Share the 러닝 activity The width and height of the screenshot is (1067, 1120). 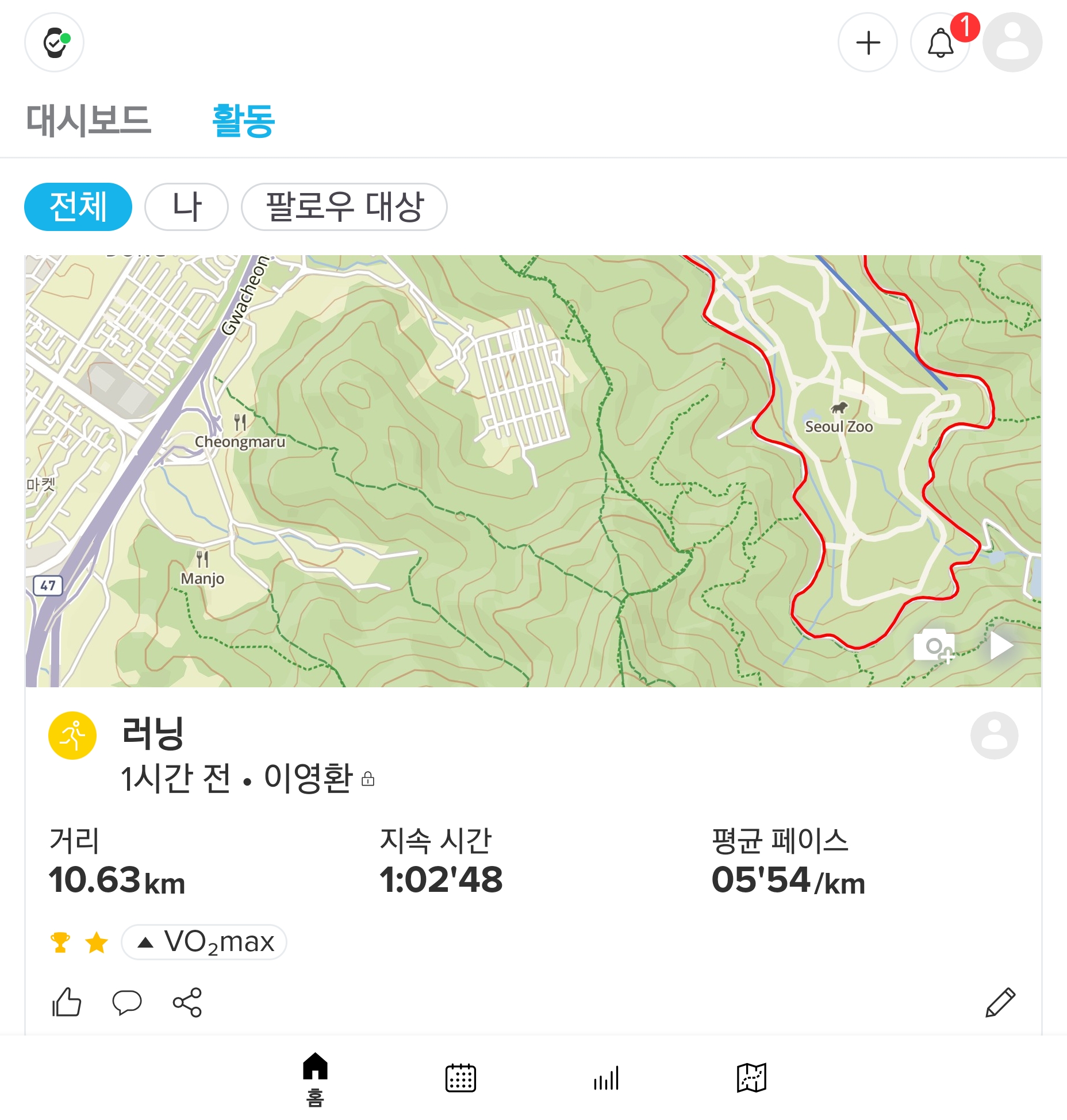pos(187,1002)
